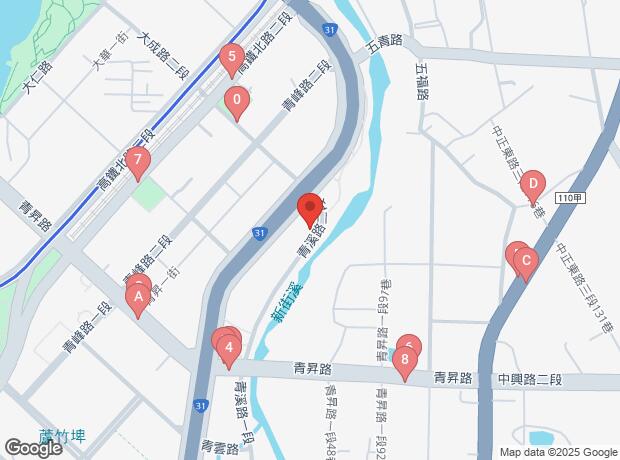The height and width of the screenshot is (460, 620).
Task: Tap map marker labeled D
Action: click(x=533, y=184)
